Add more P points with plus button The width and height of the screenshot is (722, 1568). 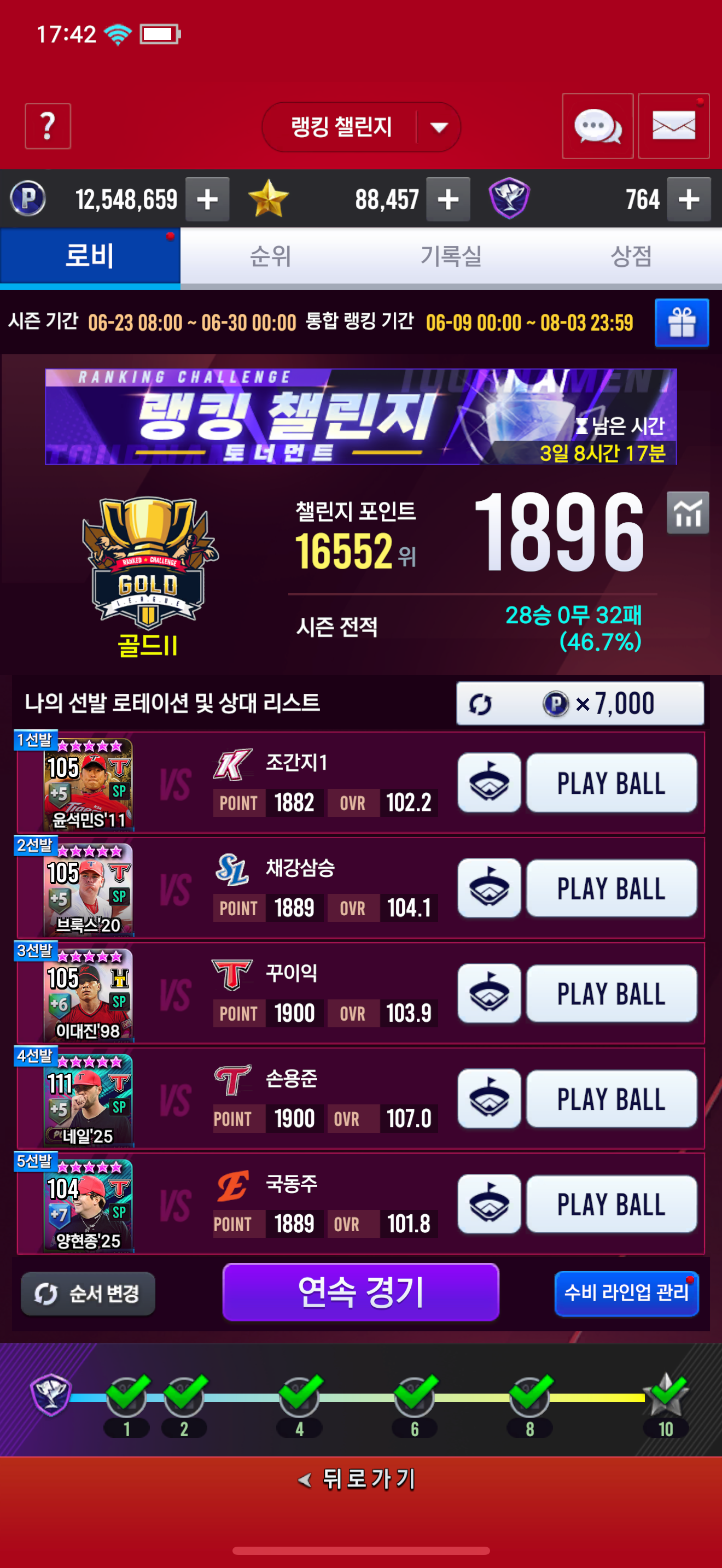pyautogui.click(x=207, y=199)
